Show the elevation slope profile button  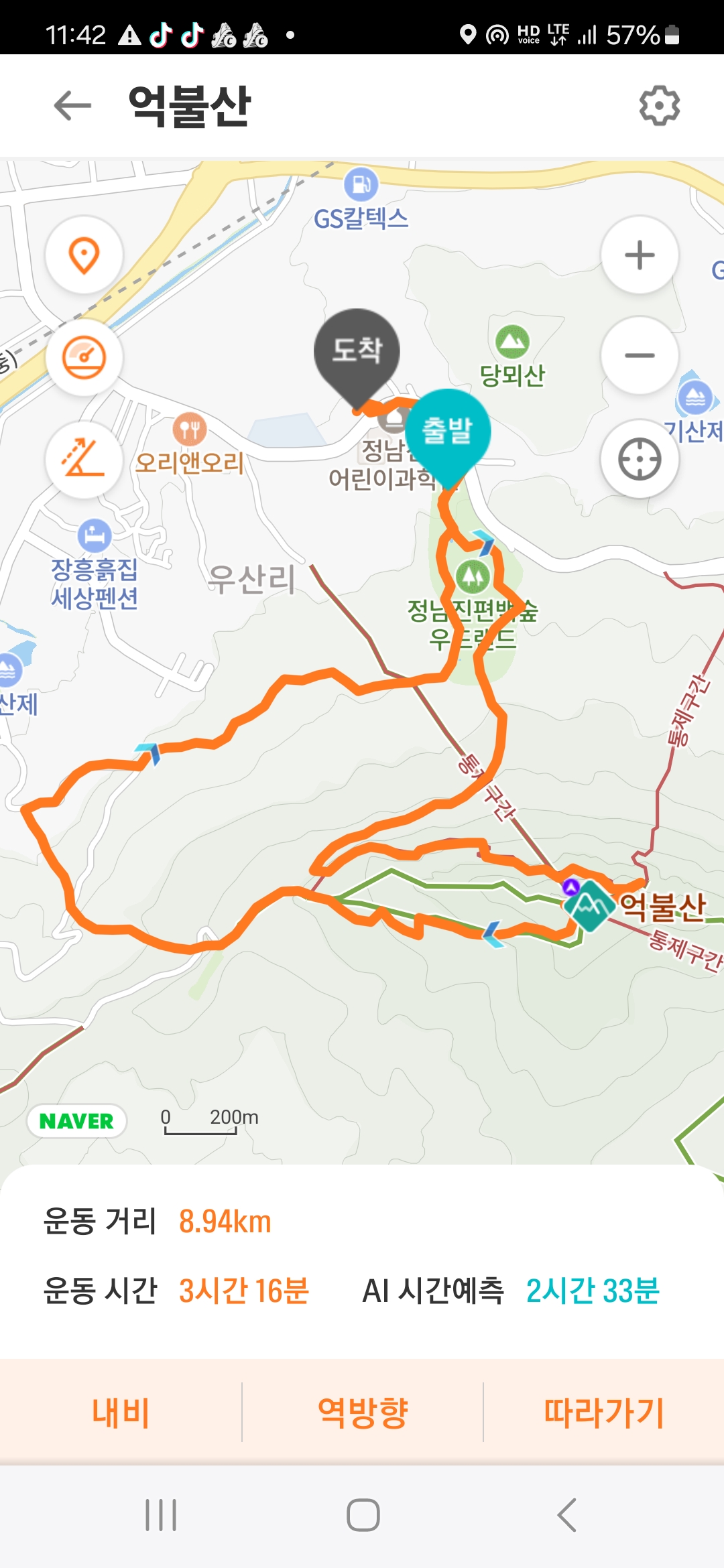84,459
